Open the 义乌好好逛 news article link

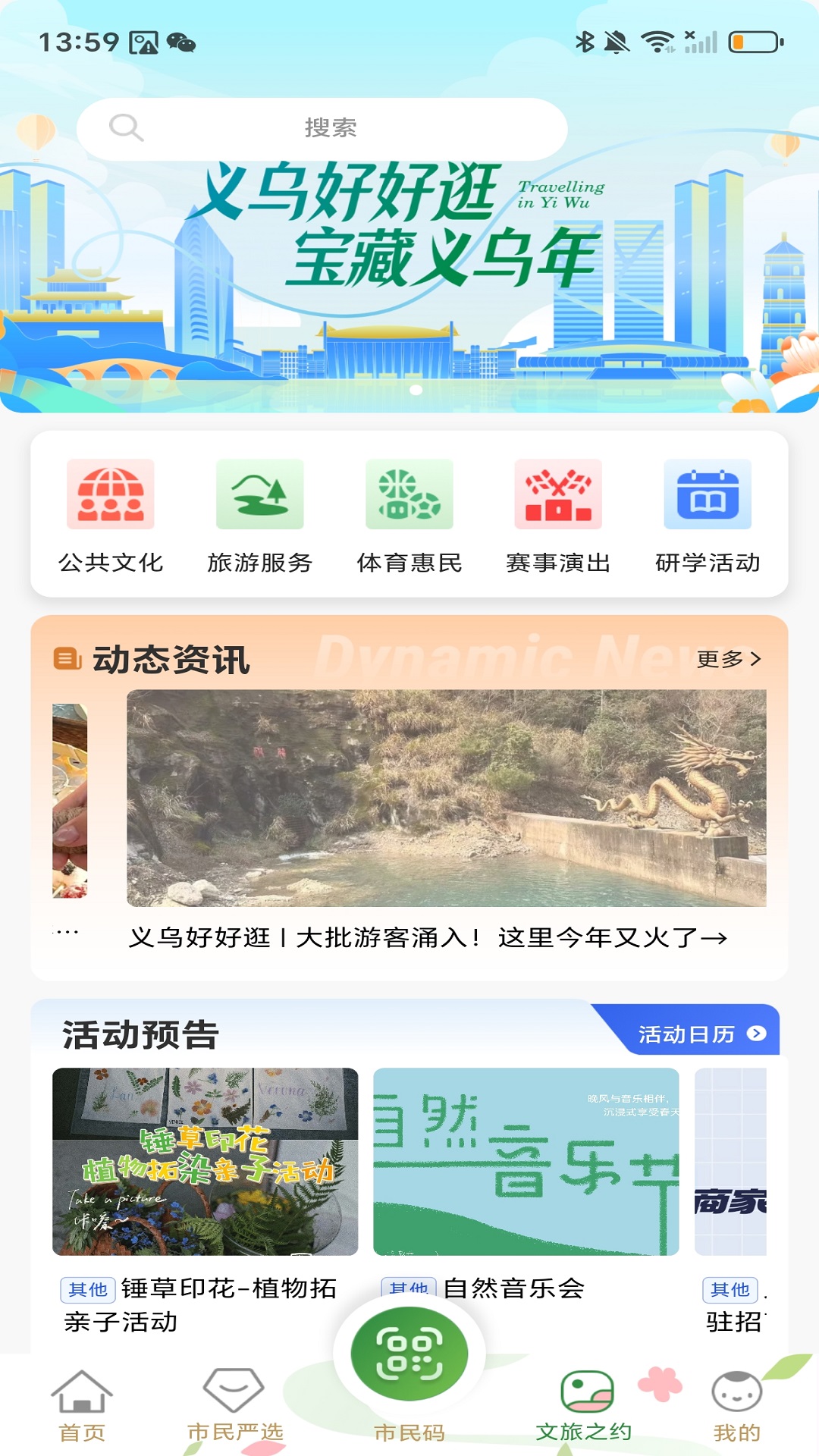pos(428,937)
